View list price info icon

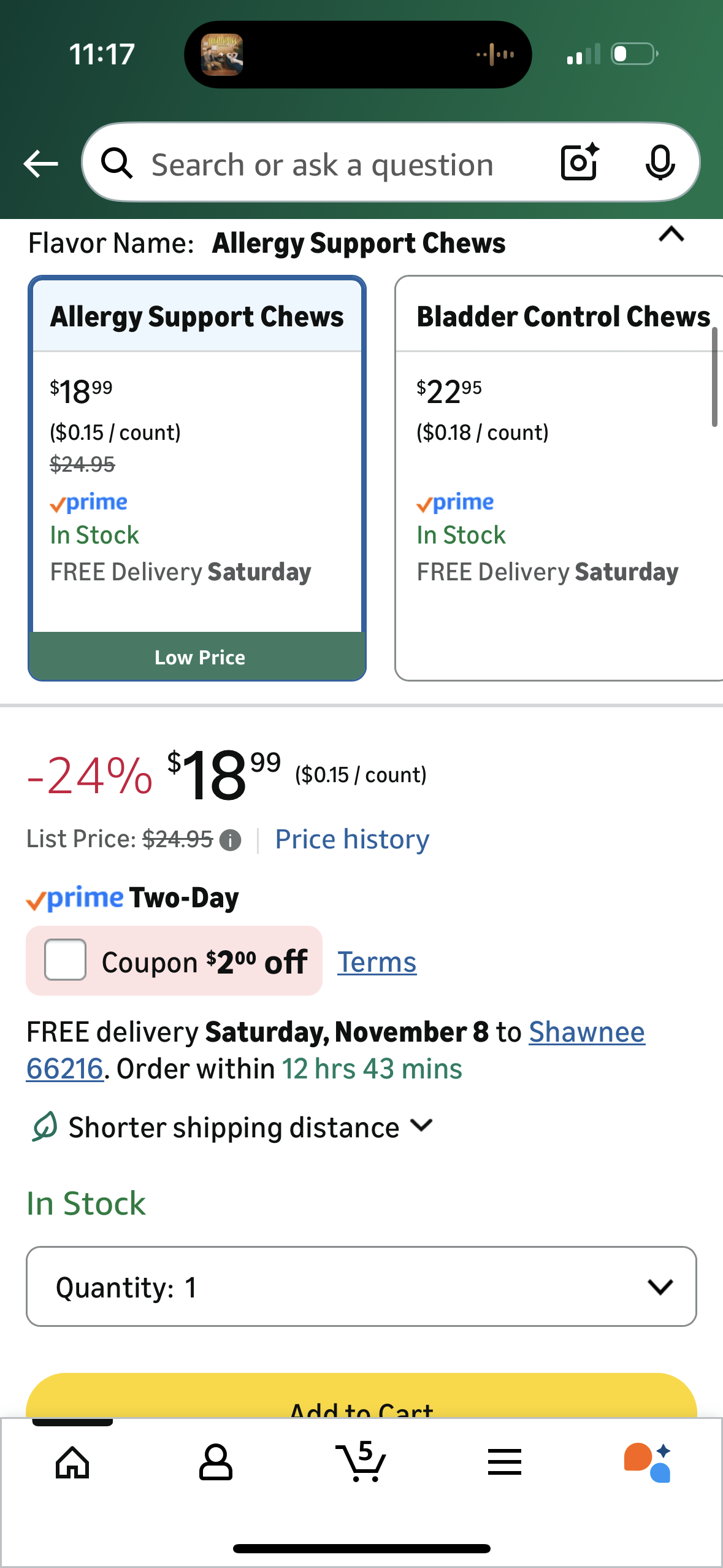point(231,840)
